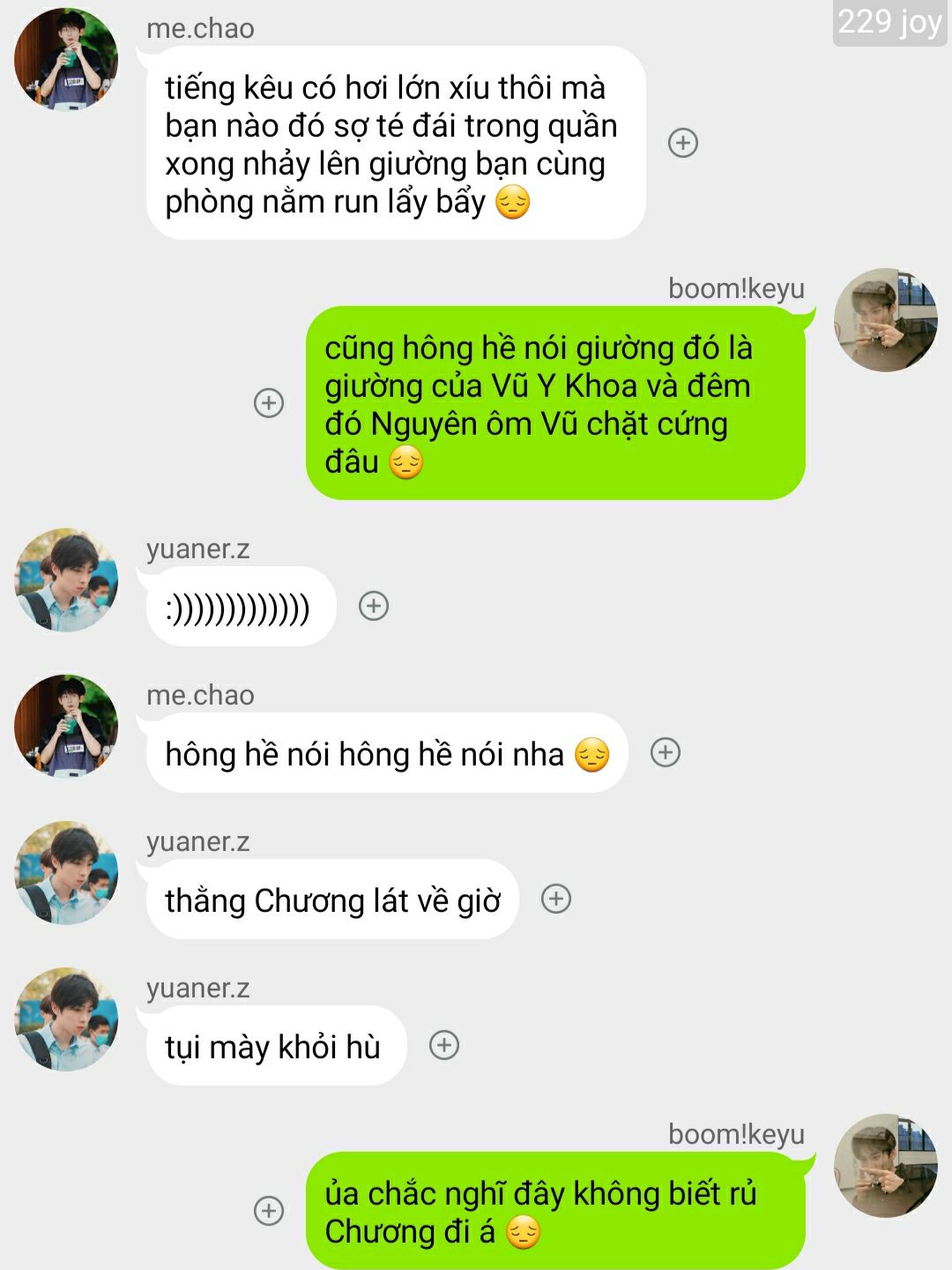Screen dimensions: 952x1270
Task: Tap the plus next to the ":))))" message
Action: point(374,606)
